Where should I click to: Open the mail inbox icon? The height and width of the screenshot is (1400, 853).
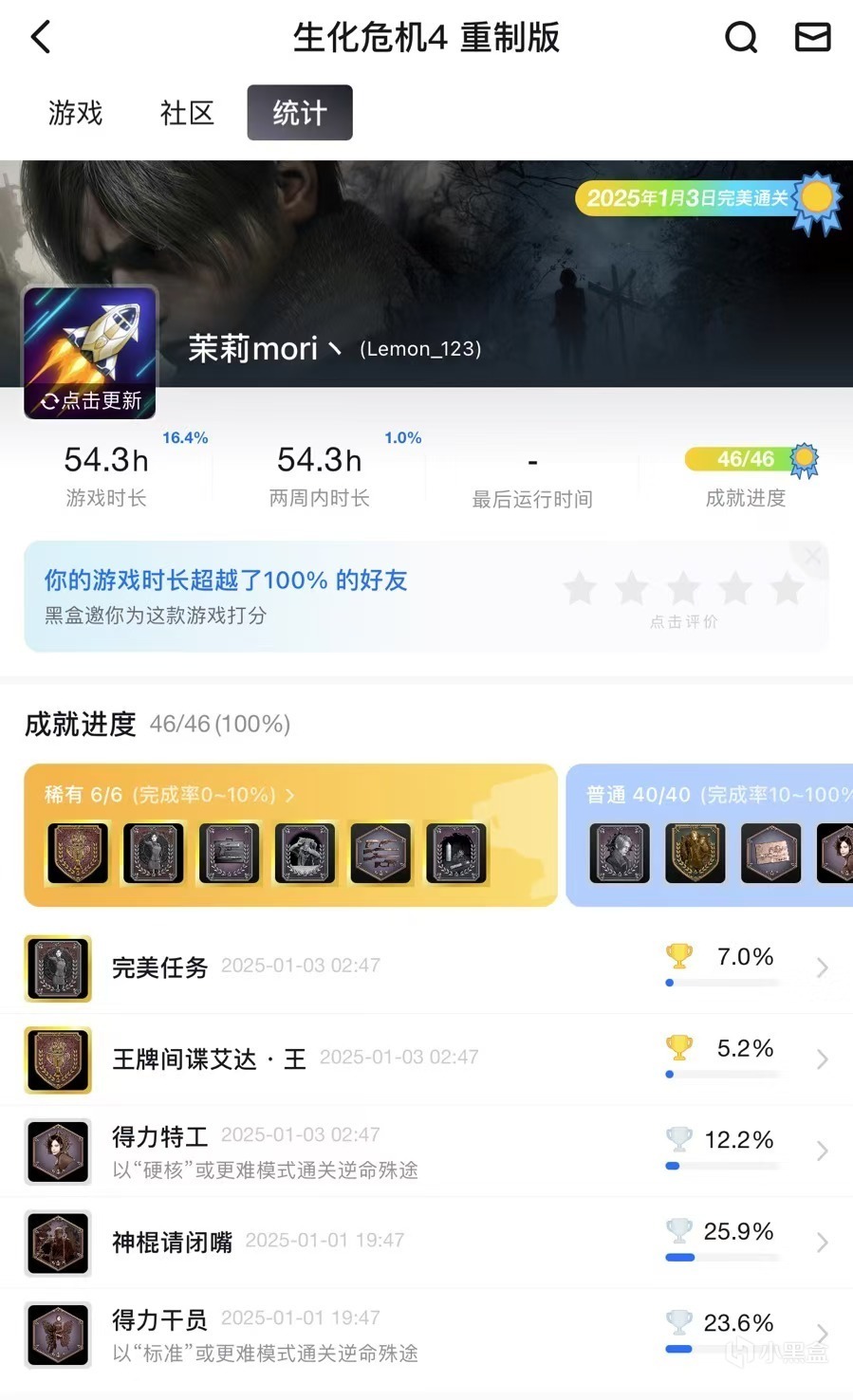812,38
